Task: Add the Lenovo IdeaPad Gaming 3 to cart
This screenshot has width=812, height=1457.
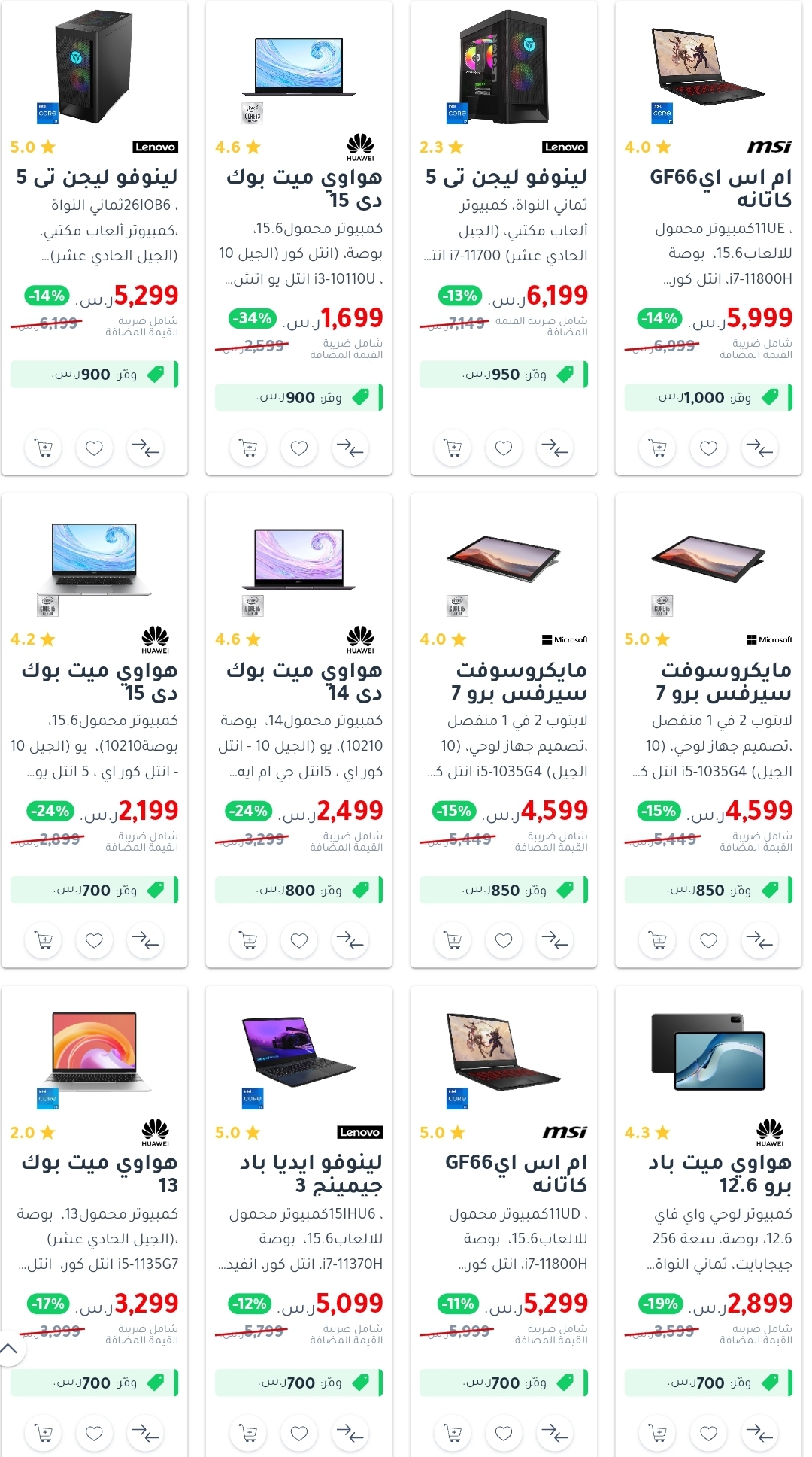Action: pos(248,1433)
